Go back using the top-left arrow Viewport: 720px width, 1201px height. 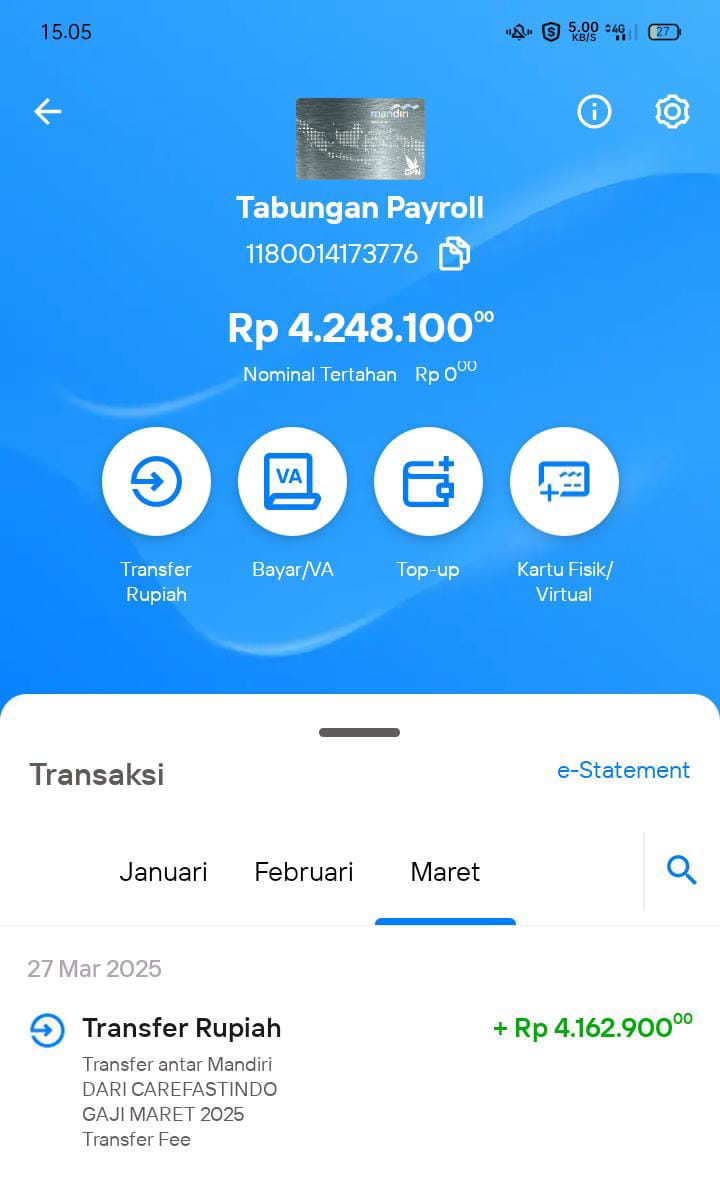[47, 112]
